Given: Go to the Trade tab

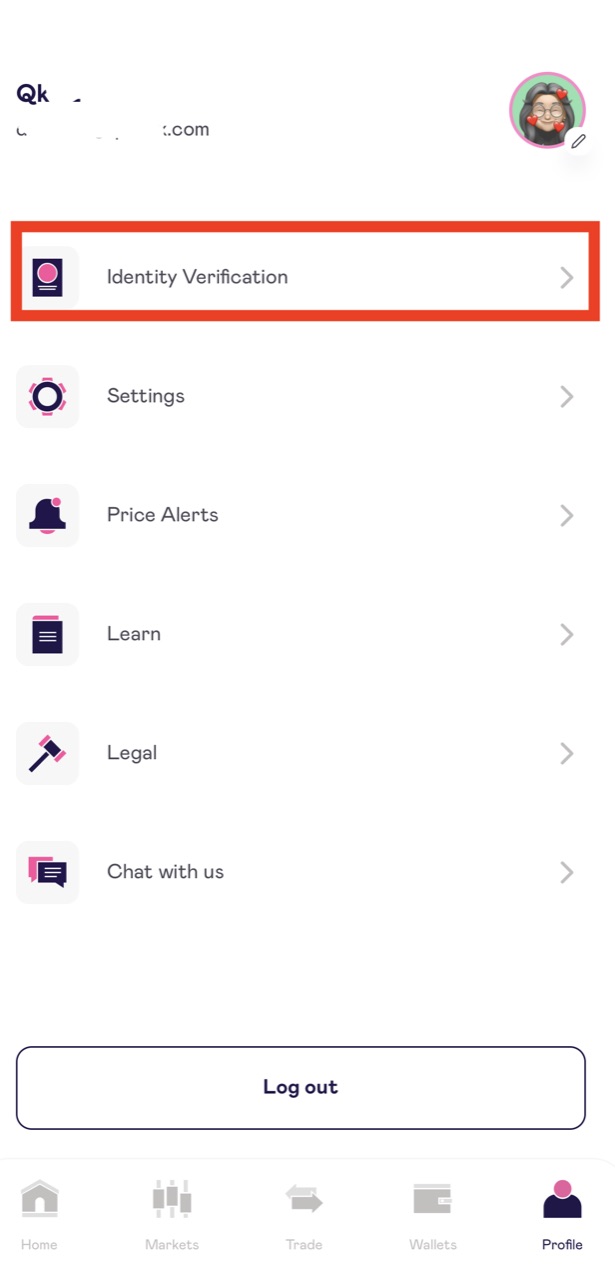Looking at the screenshot, I should click(304, 1213).
